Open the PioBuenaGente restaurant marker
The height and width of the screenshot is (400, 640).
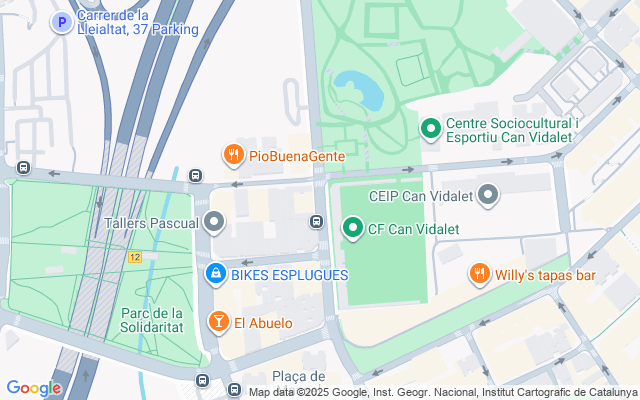pyautogui.click(x=233, y=154)
